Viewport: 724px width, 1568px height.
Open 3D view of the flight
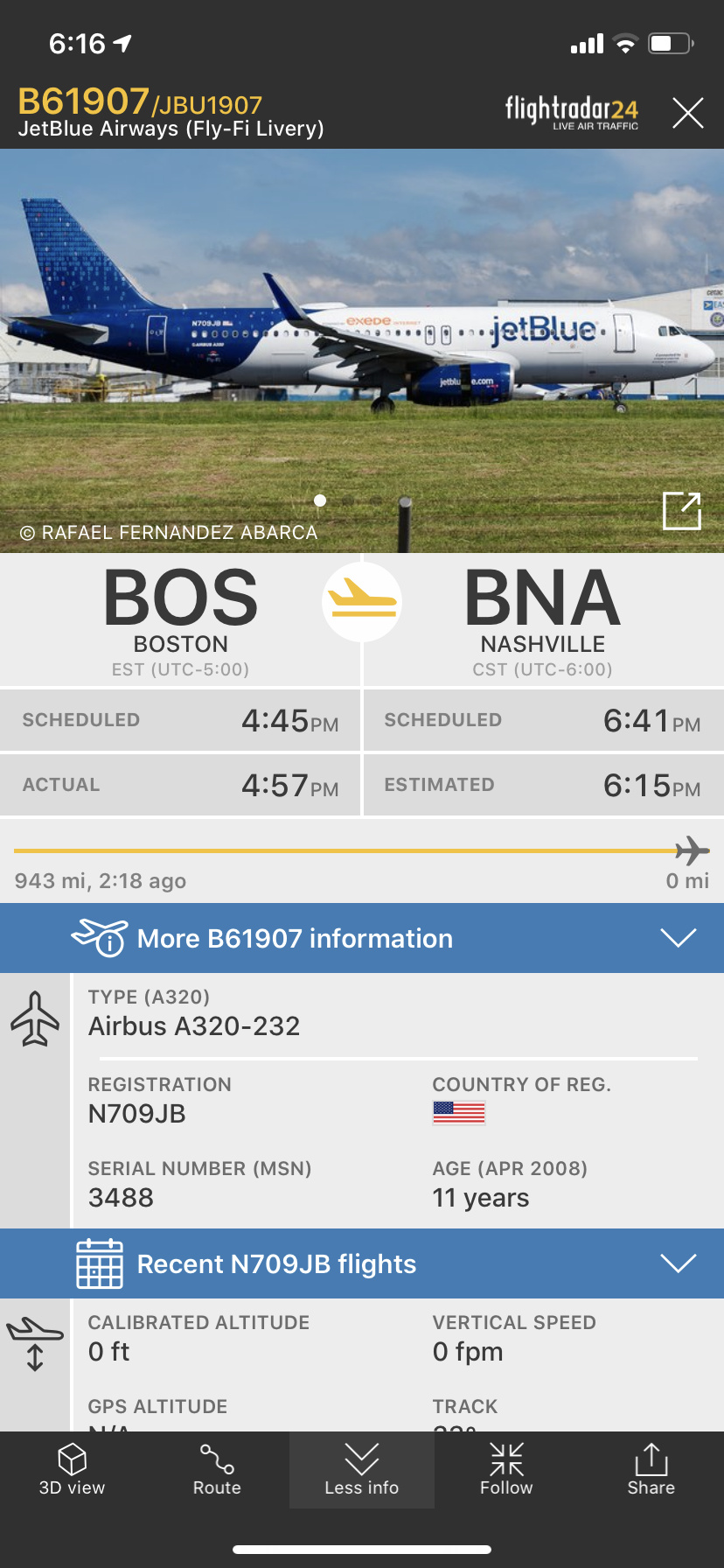point(72,1470)
